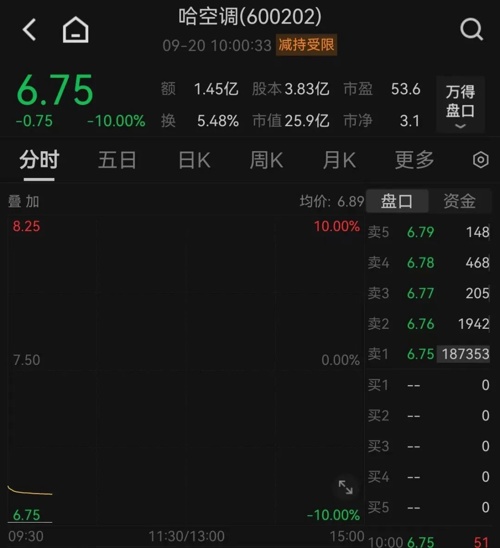Switch to the 资金 panel
This screenshot has height=548, width=500.
pyautogui.click(x=459, y=201)
